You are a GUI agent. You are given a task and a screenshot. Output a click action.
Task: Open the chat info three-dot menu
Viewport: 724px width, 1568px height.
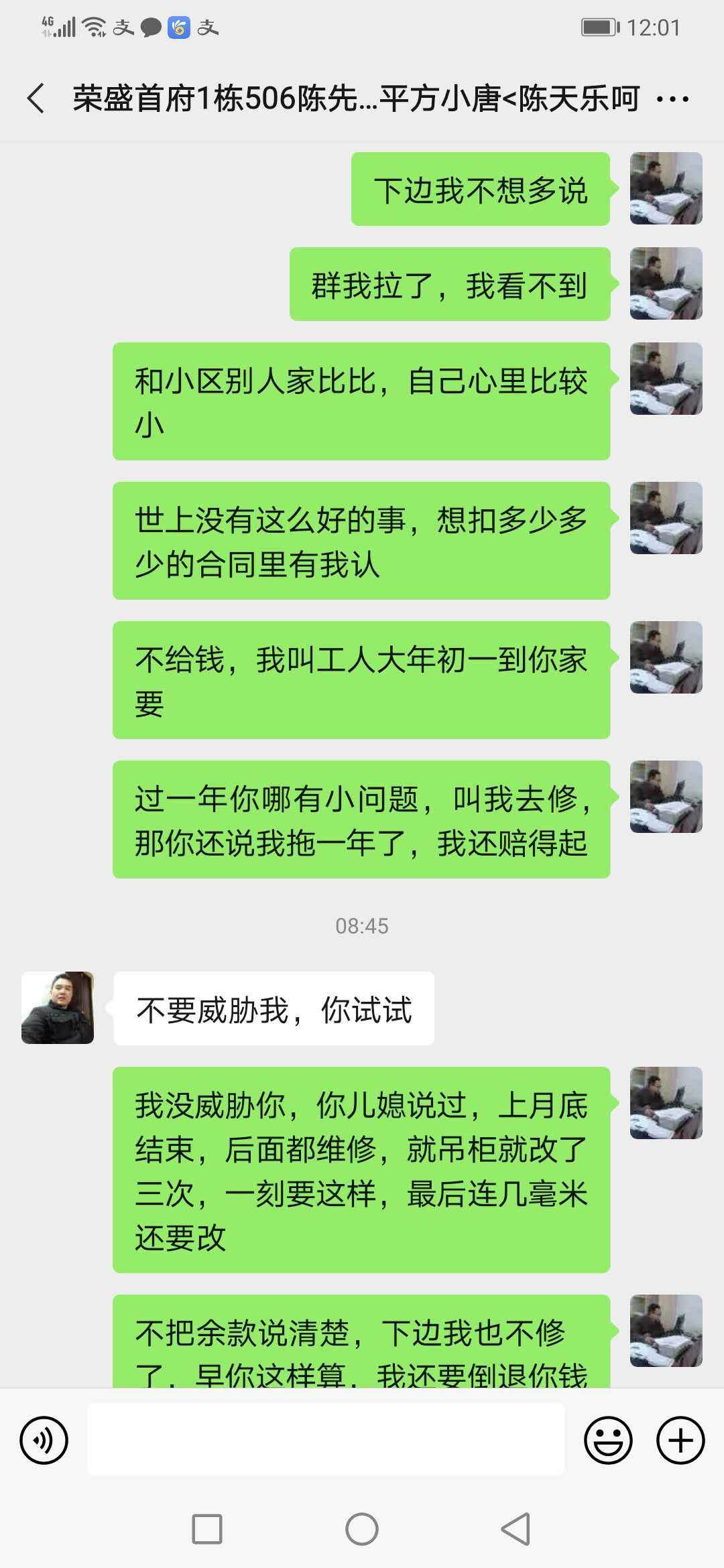672,99
